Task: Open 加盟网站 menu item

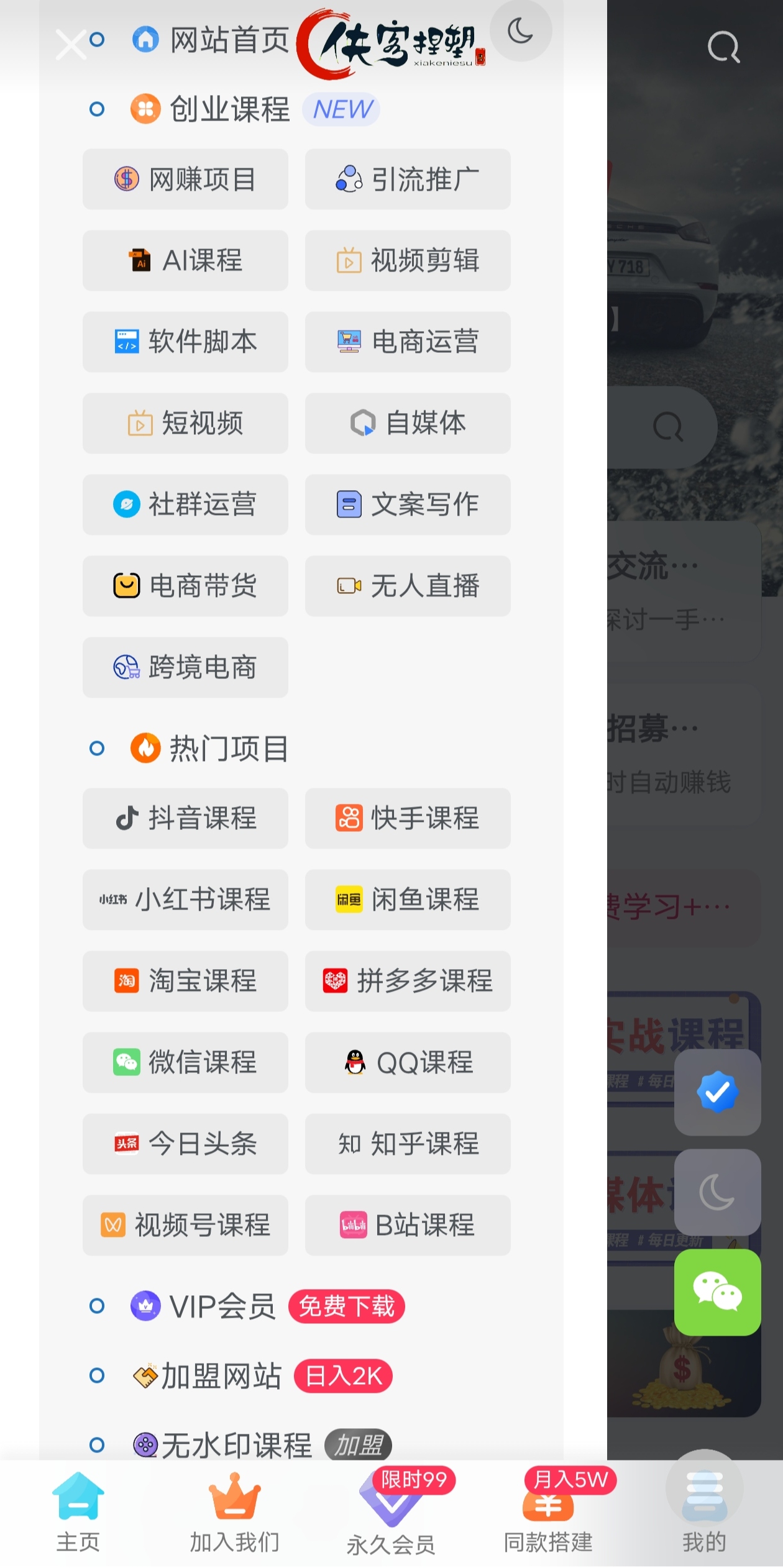Action: point(221,1376)
